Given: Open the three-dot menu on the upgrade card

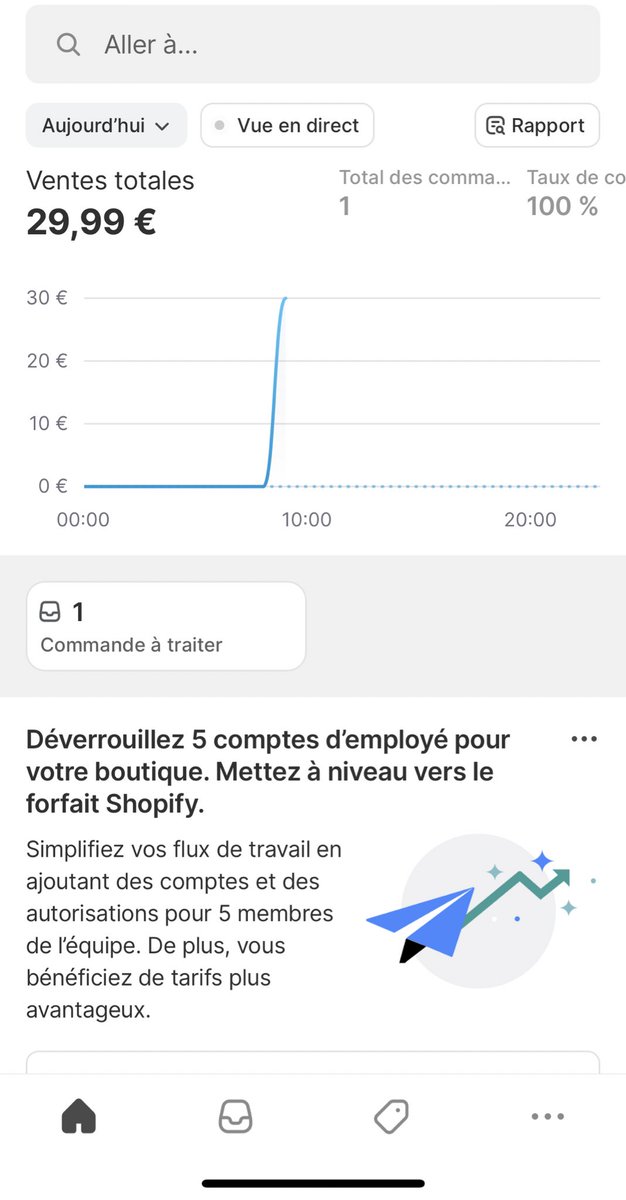Looking at the screenshot, I should click(x=583, y=739).
